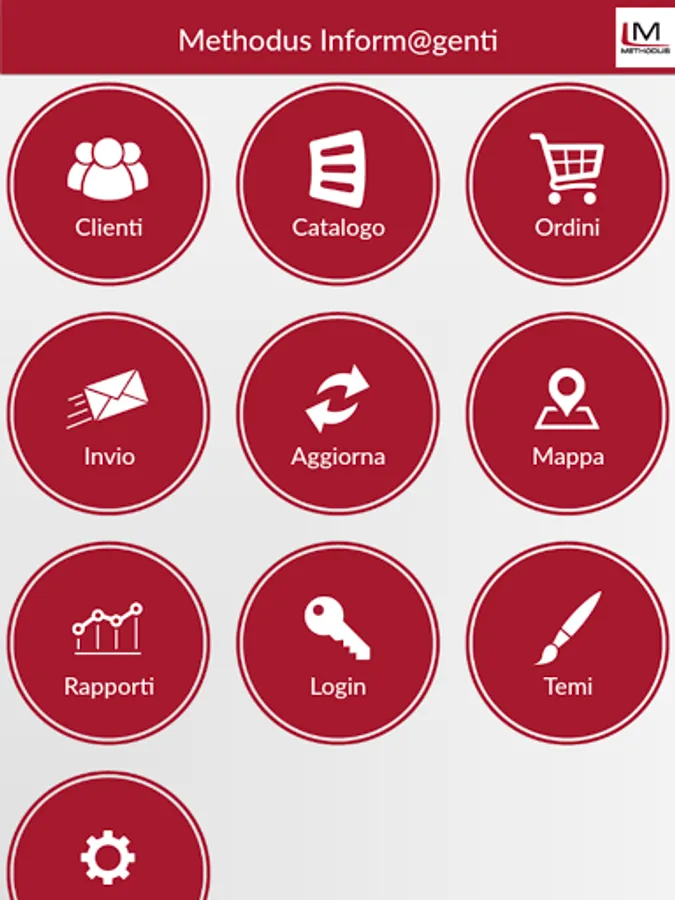Open the Mappa view
This screenshot has width=675, height=900.
click(x=567, y=414)
